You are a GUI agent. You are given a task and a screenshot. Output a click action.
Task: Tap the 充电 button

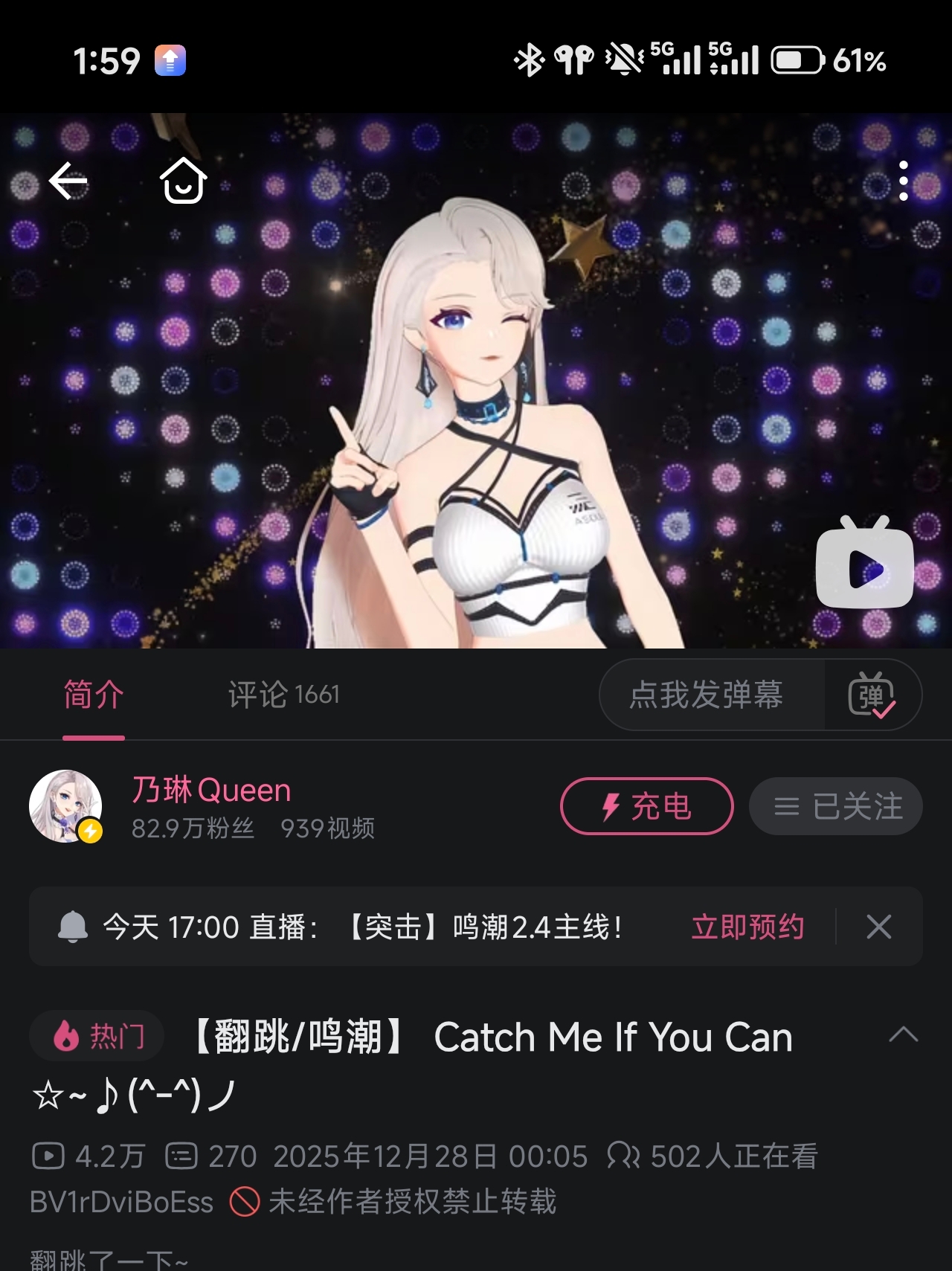pos(646,806)
